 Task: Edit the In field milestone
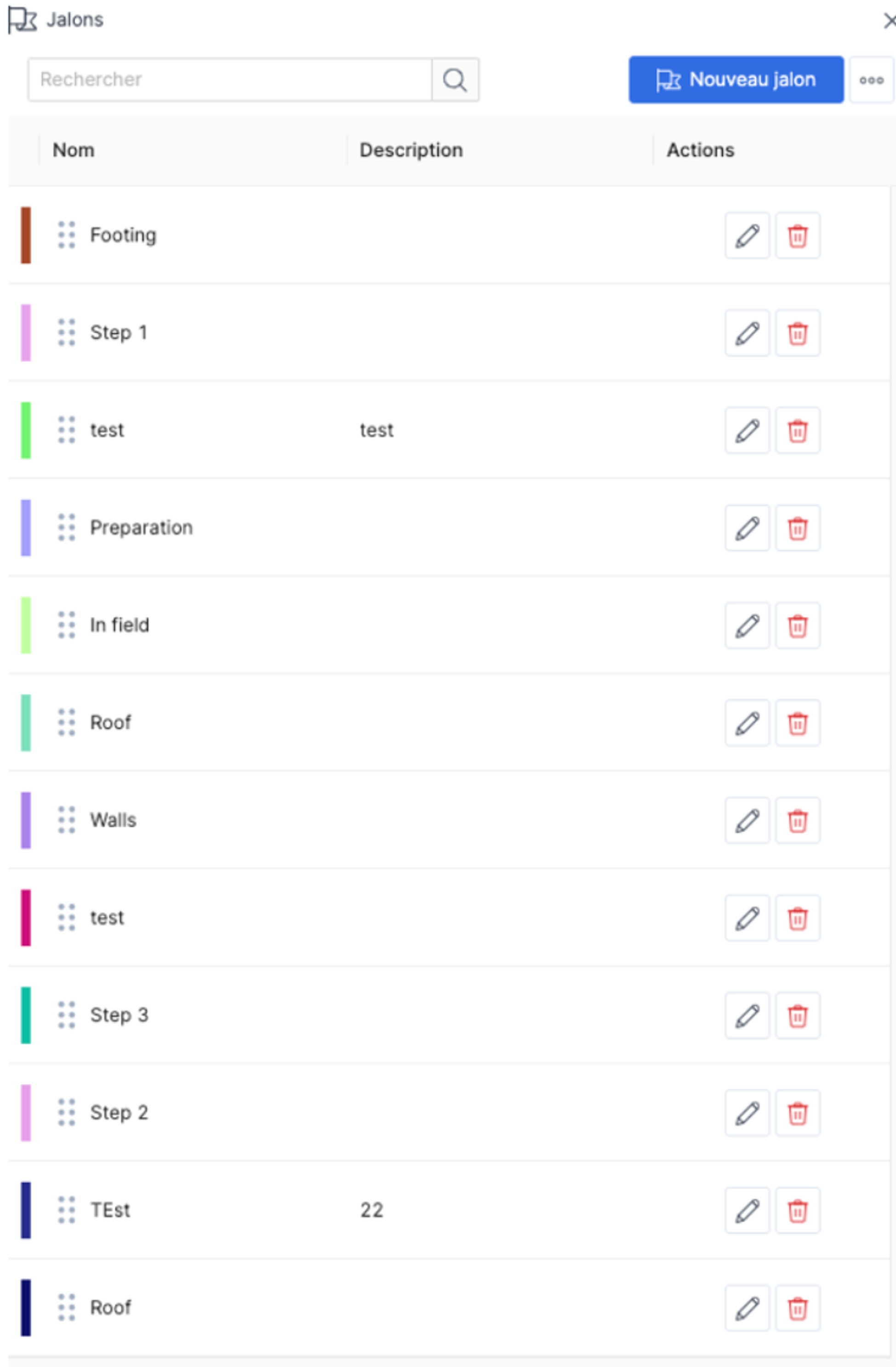(x=747, y=625)
